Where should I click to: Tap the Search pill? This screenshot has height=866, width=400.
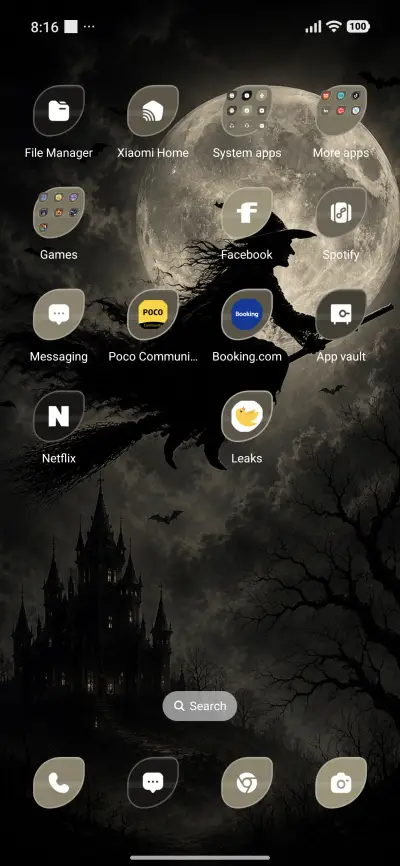coord(199,706)
